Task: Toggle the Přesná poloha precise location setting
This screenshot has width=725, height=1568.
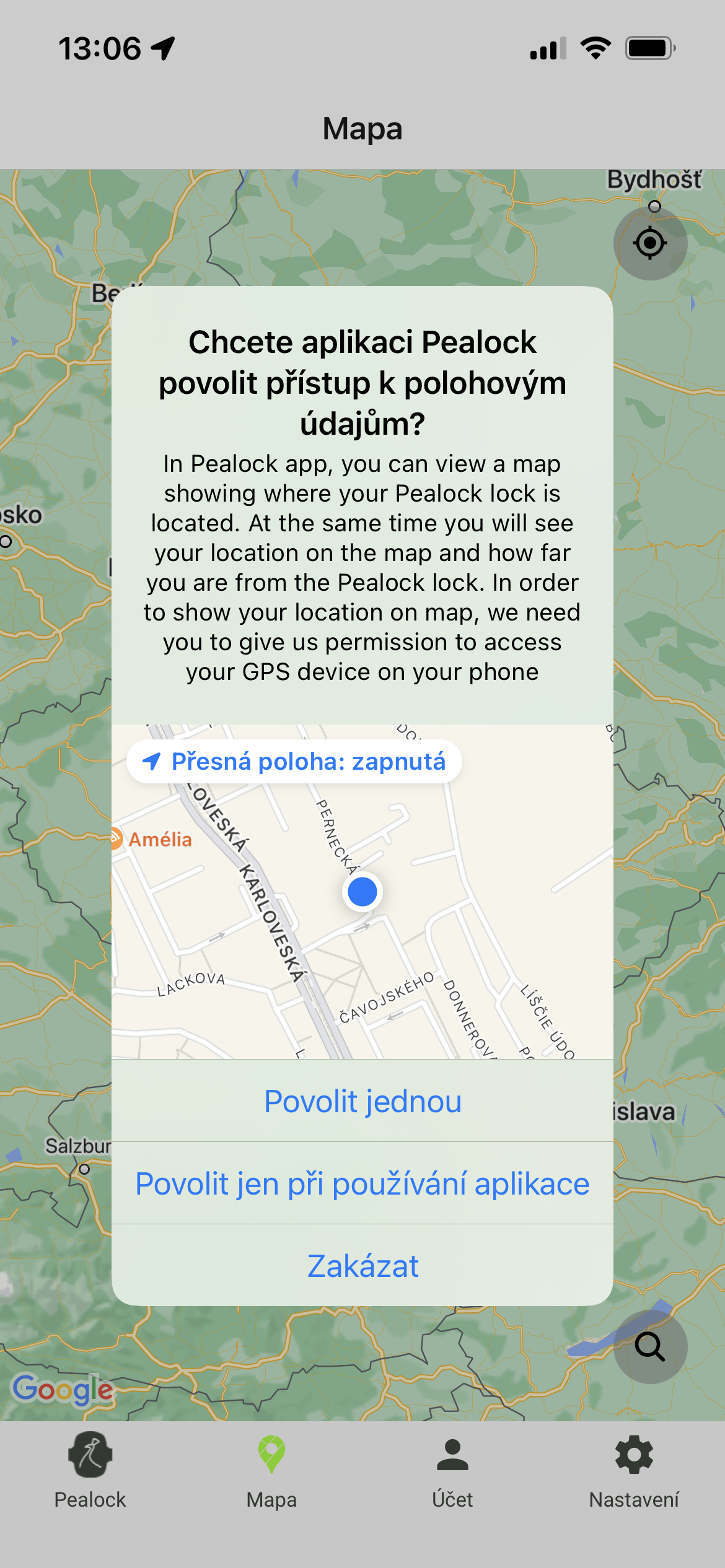Action: [294, 762]
